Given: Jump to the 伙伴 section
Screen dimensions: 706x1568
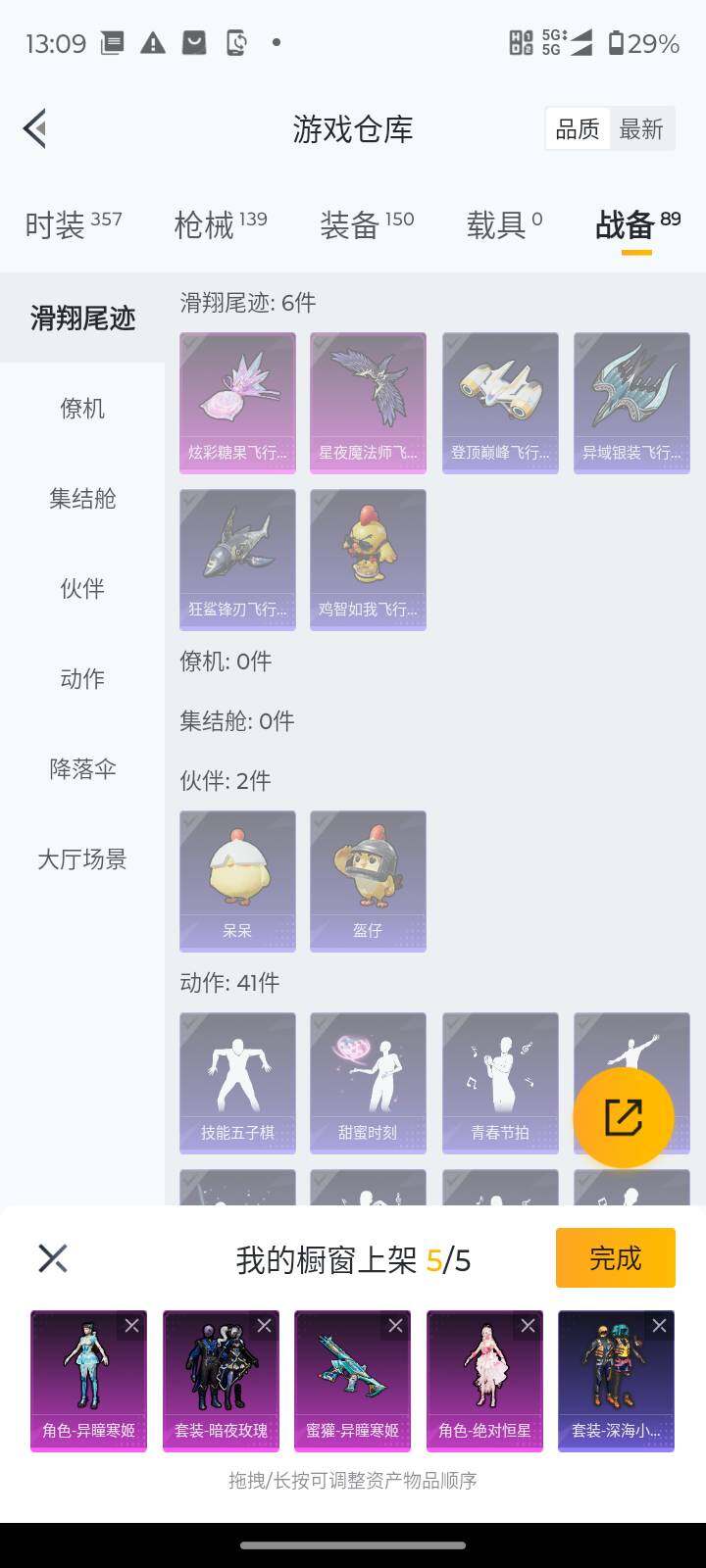Looking at the screenshot, I should [80, 589].
